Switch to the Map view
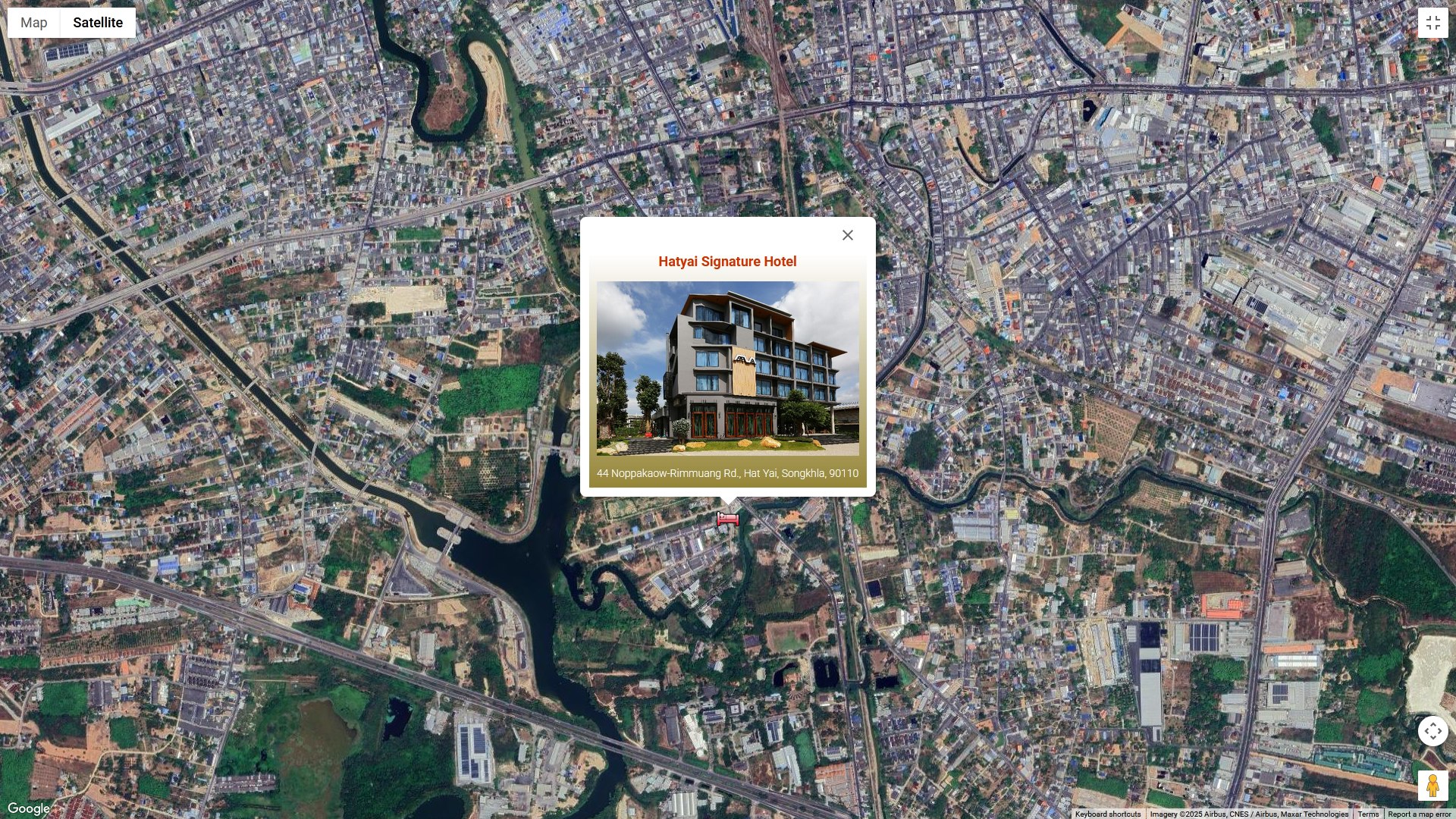 (x=34, y=23)
